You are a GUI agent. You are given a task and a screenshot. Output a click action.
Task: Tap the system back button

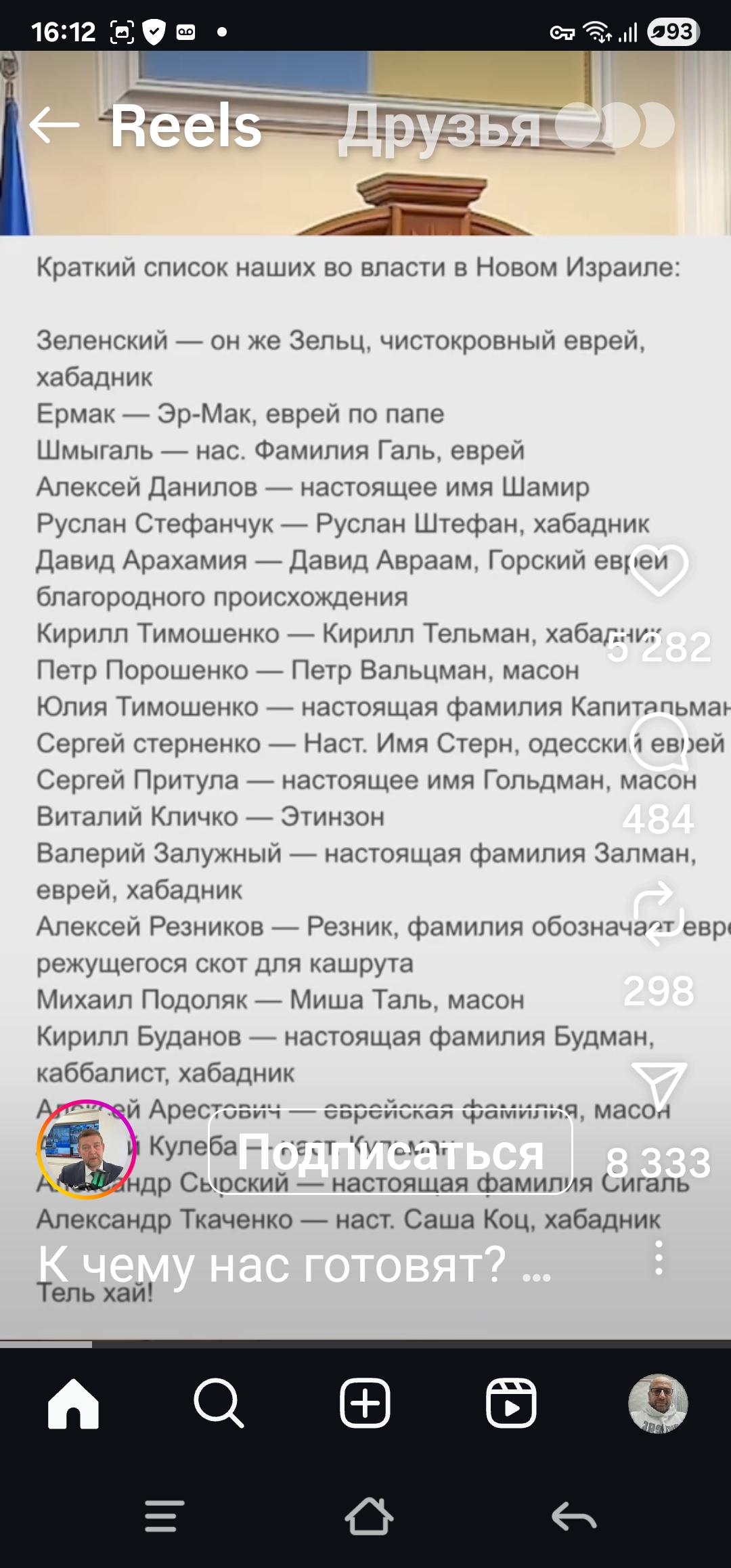(x=574, y=1517)
